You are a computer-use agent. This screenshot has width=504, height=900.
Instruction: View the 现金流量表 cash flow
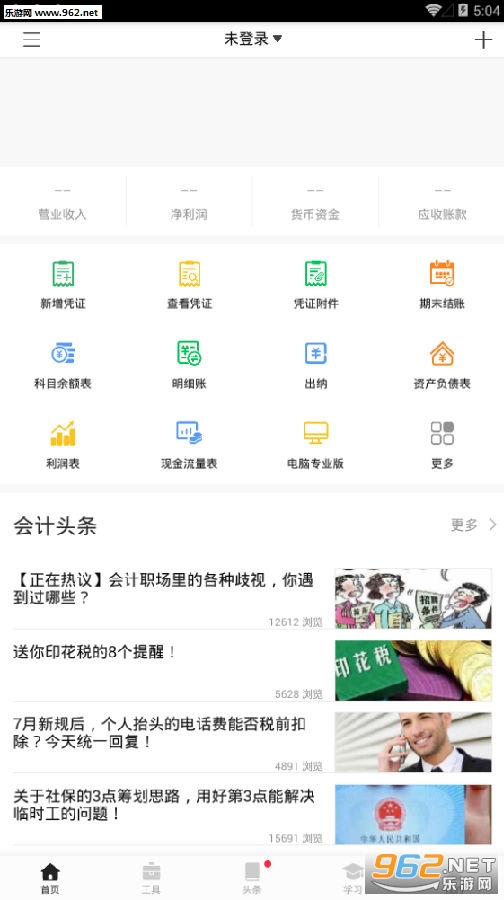[x=189, y=445]
